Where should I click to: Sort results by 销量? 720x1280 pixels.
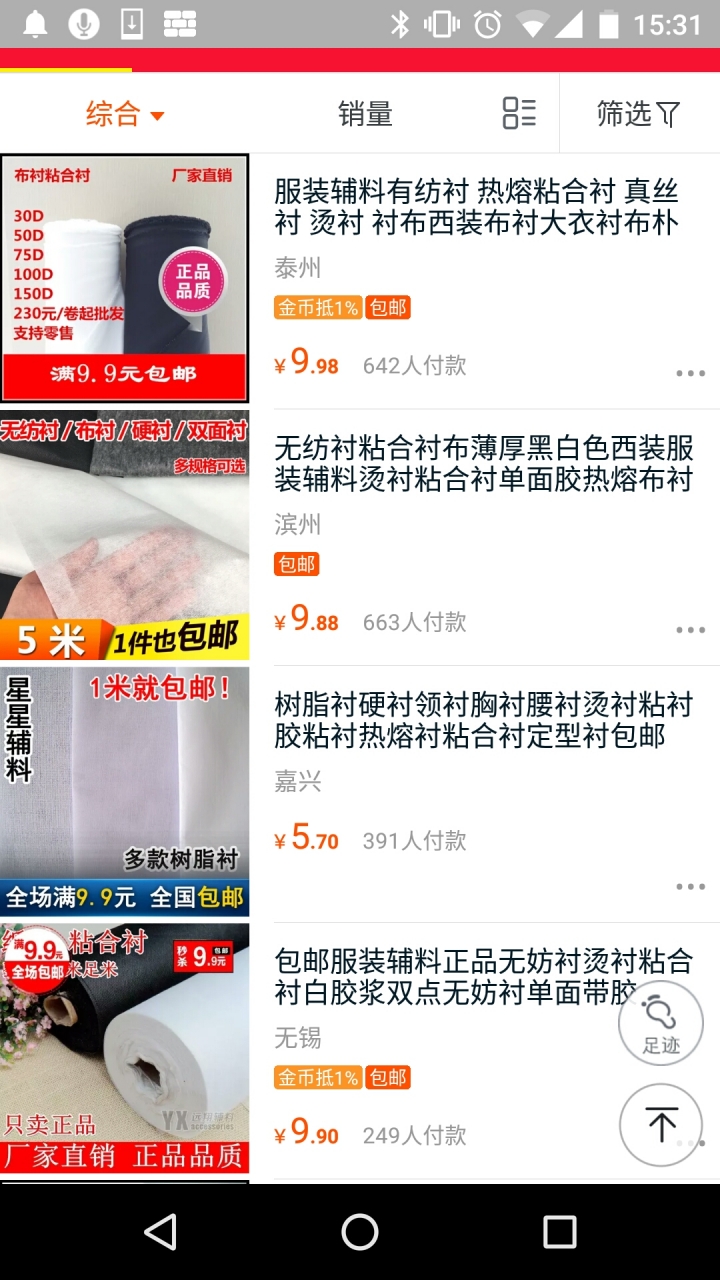(x=365, y=114)
